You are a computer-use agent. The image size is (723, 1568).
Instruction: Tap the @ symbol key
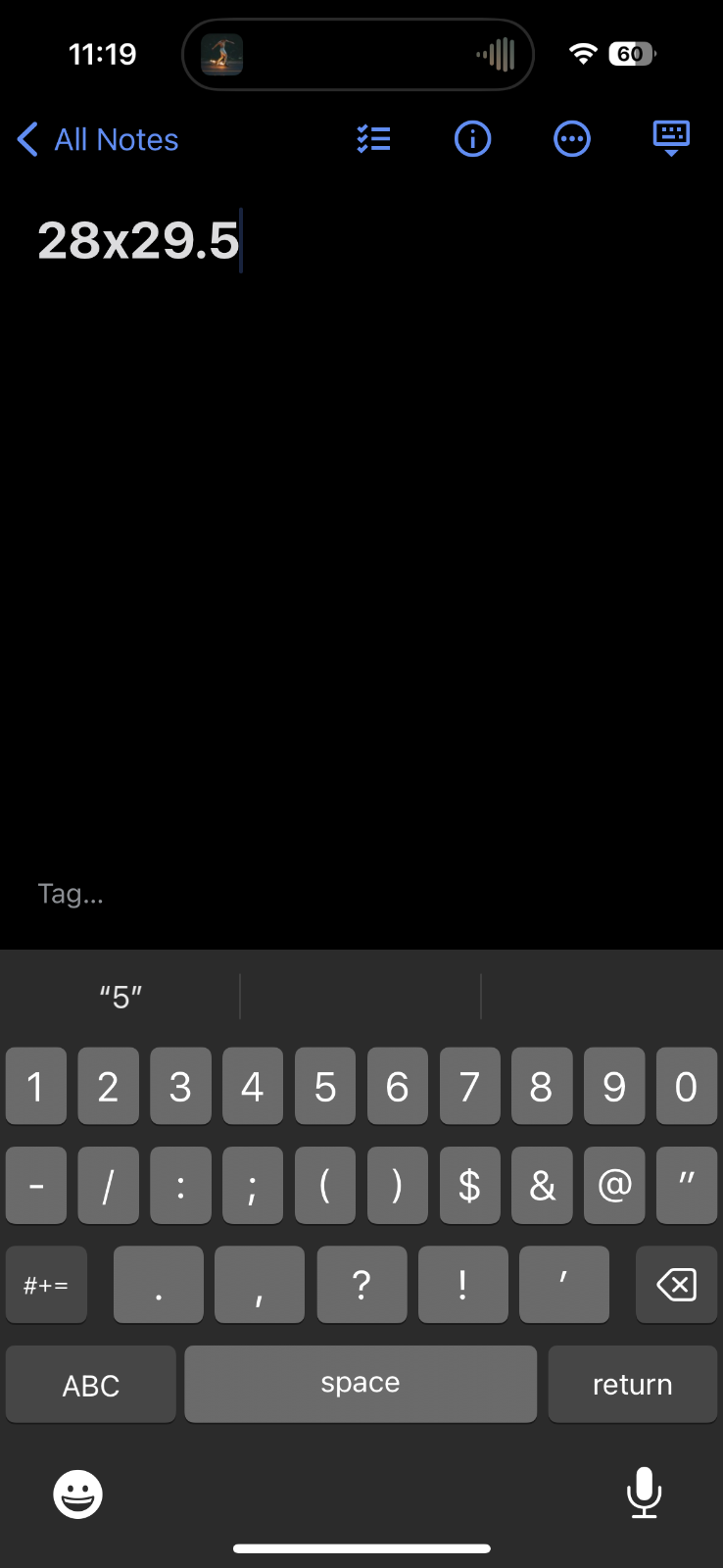click(614, 1185)
